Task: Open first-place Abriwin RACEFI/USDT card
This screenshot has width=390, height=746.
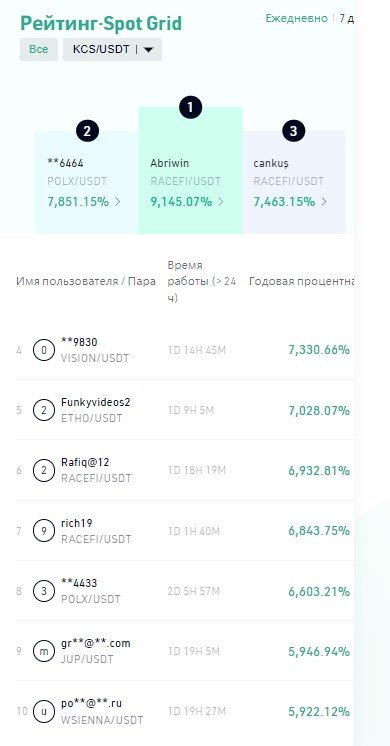Action: coord(190,170)
